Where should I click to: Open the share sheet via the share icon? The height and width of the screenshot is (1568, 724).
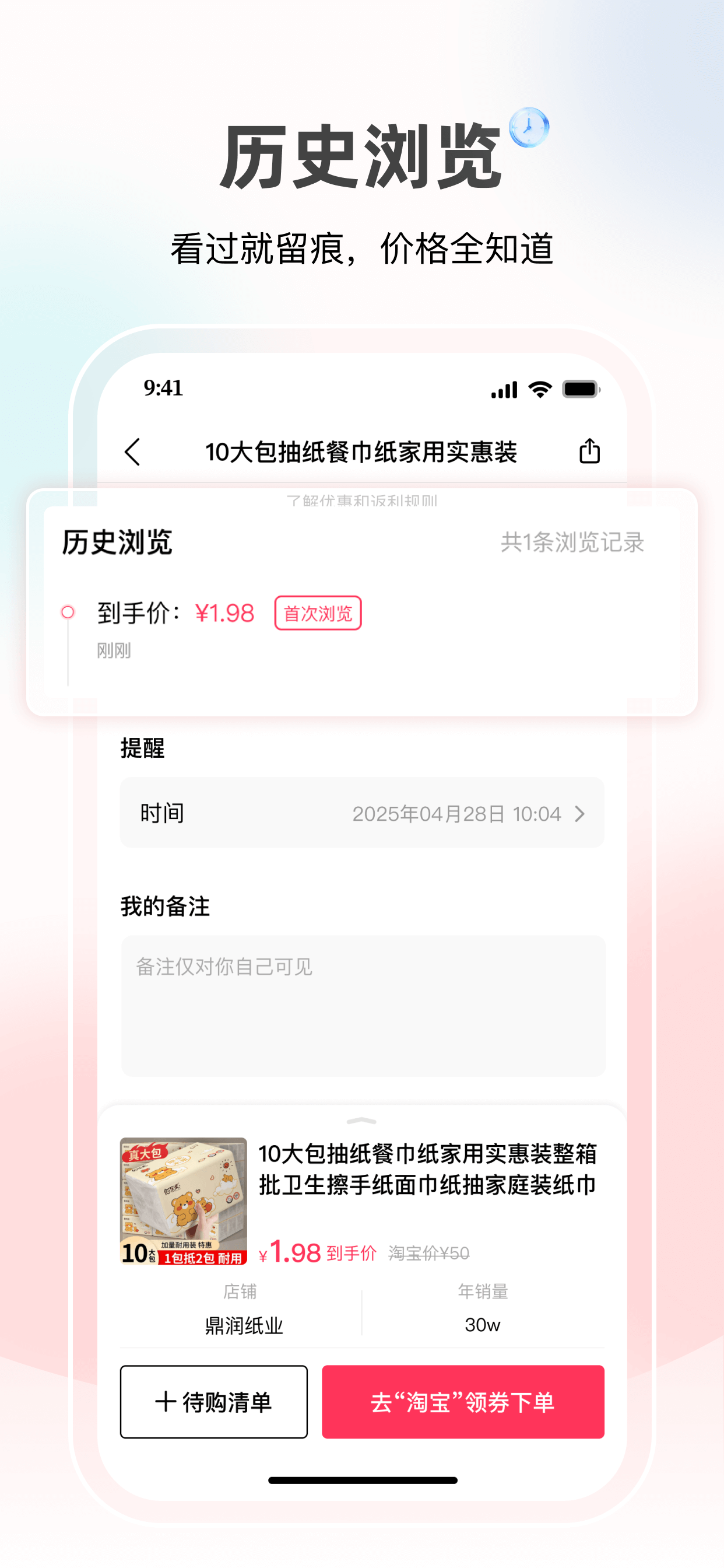coord(589,452)
